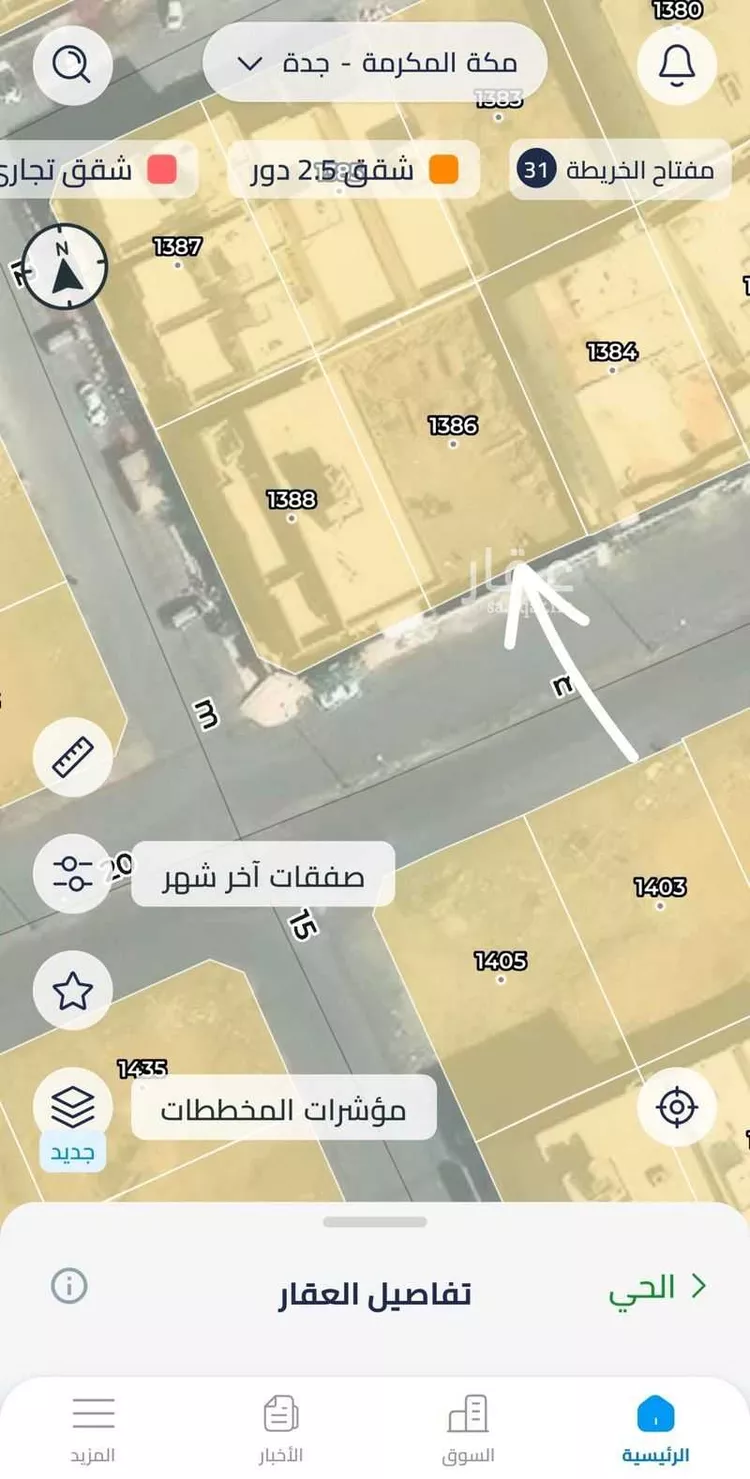
Task: Click the compass to reorient the map
Action: coord(67,268)
